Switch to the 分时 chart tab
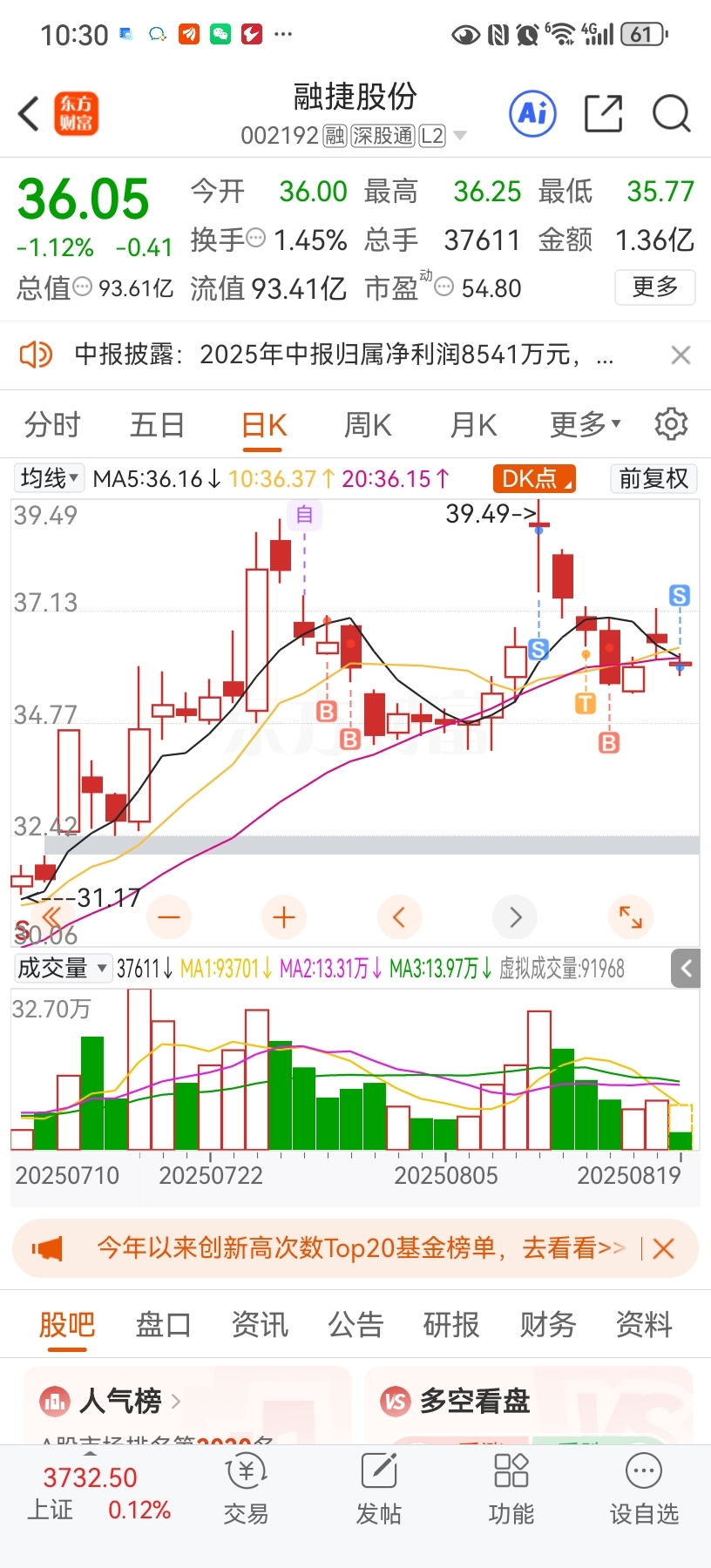Screen dimensions: 711x1568 click(x=52, y=425)
